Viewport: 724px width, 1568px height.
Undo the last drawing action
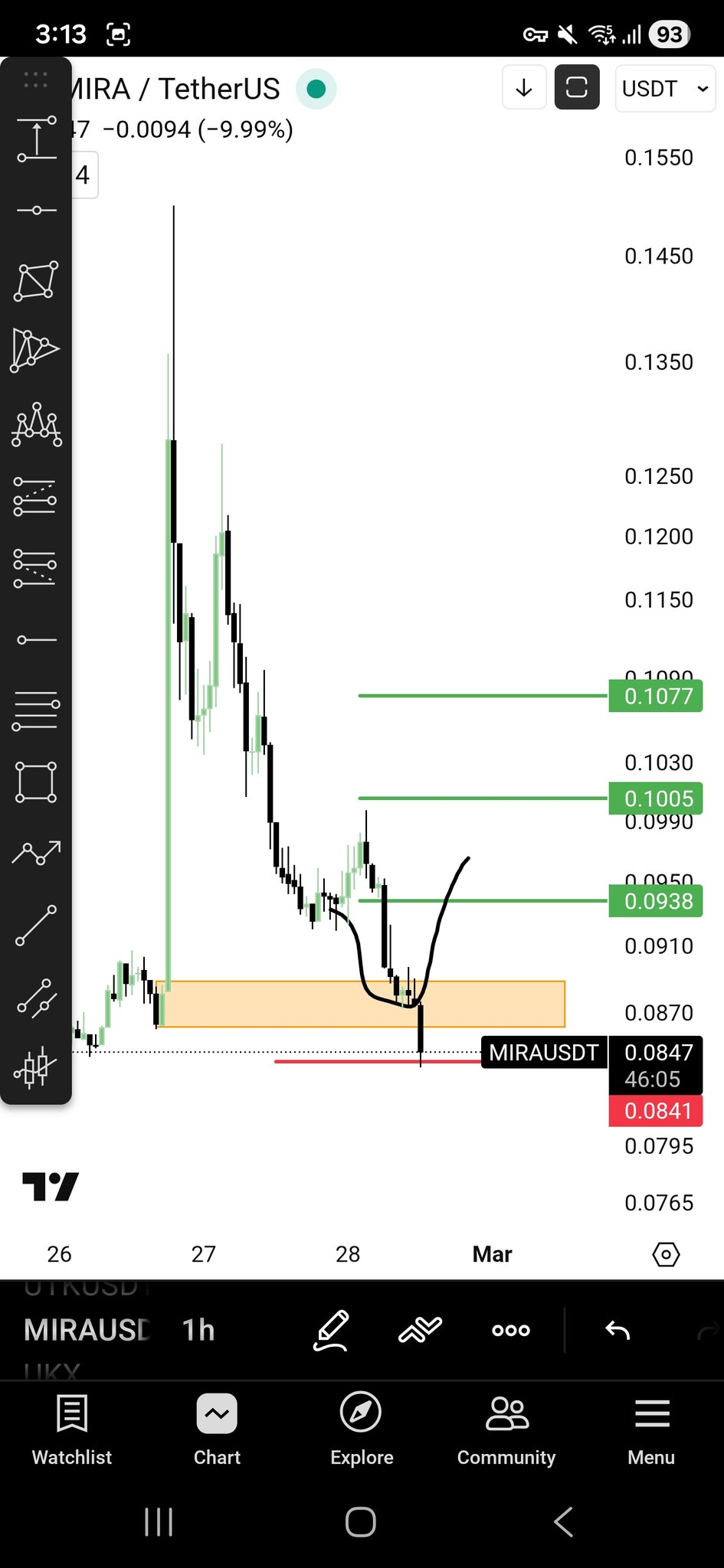(x=618, y=1330)
